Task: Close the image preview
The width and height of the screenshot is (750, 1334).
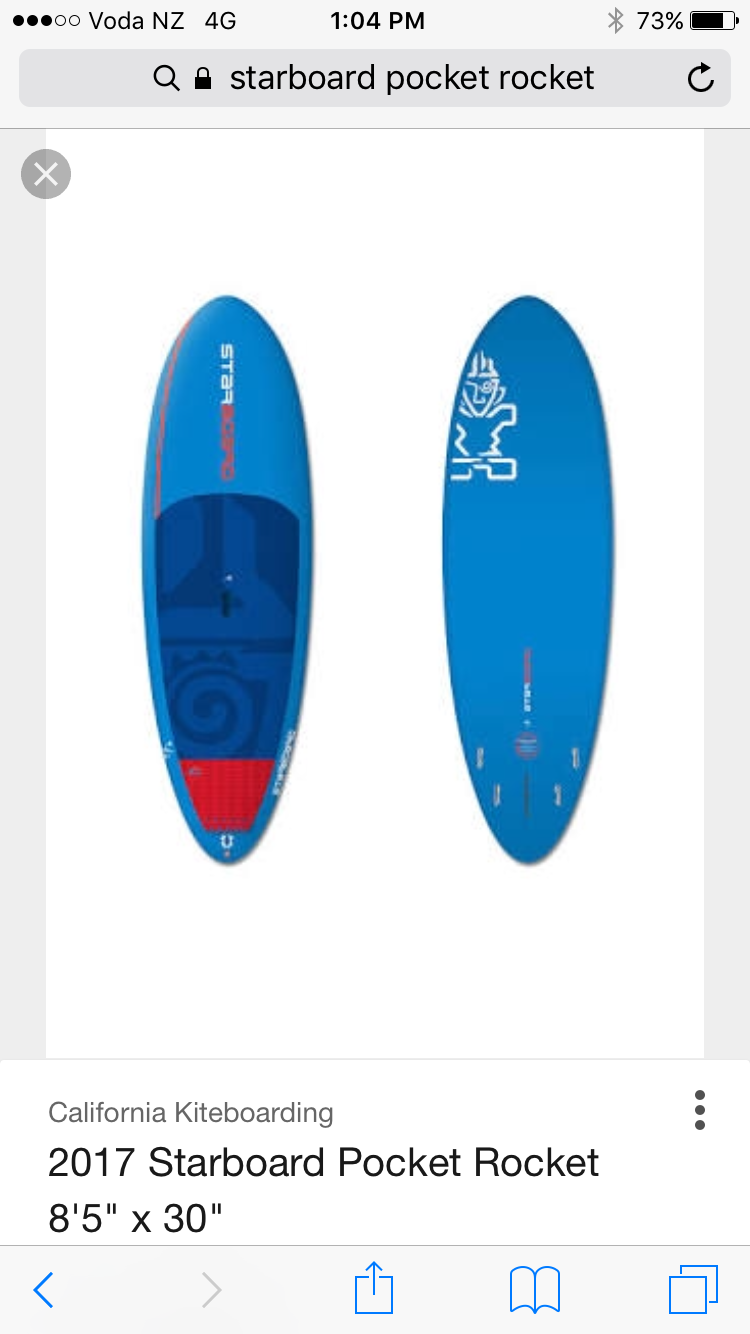Action: coord(46,174)
